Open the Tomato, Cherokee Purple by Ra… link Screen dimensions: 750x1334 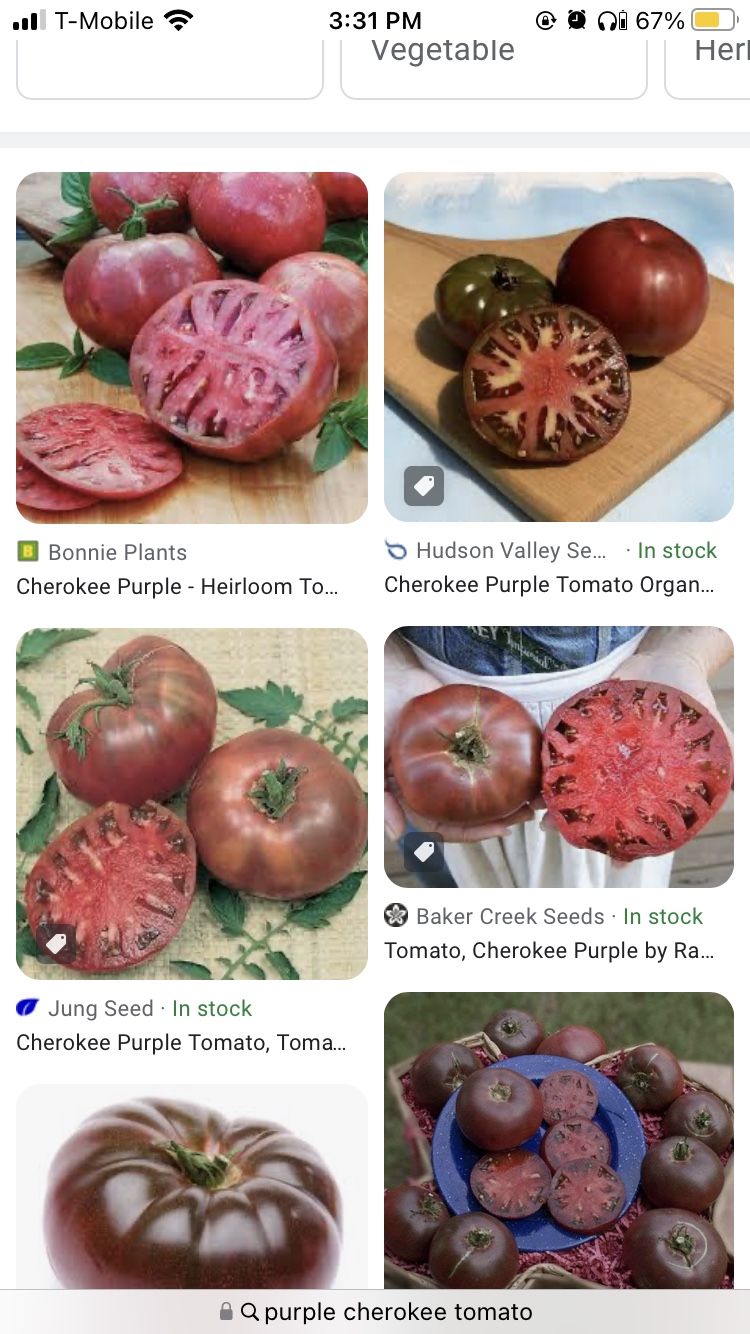tap(549, 951)
